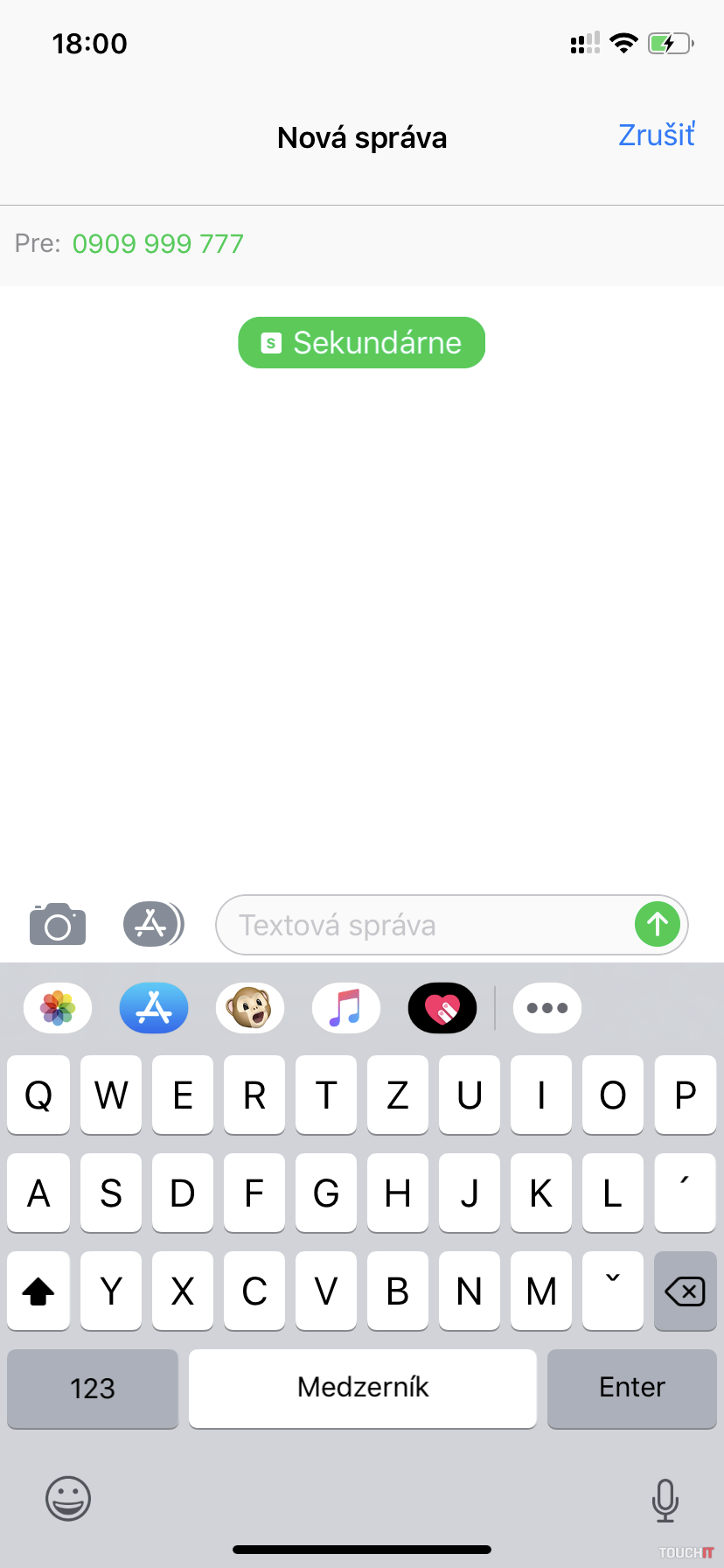This screenshot has height=1568, width=724.
Task: Tap the Sekundárne SIM line chip
Action: [361, 343]
